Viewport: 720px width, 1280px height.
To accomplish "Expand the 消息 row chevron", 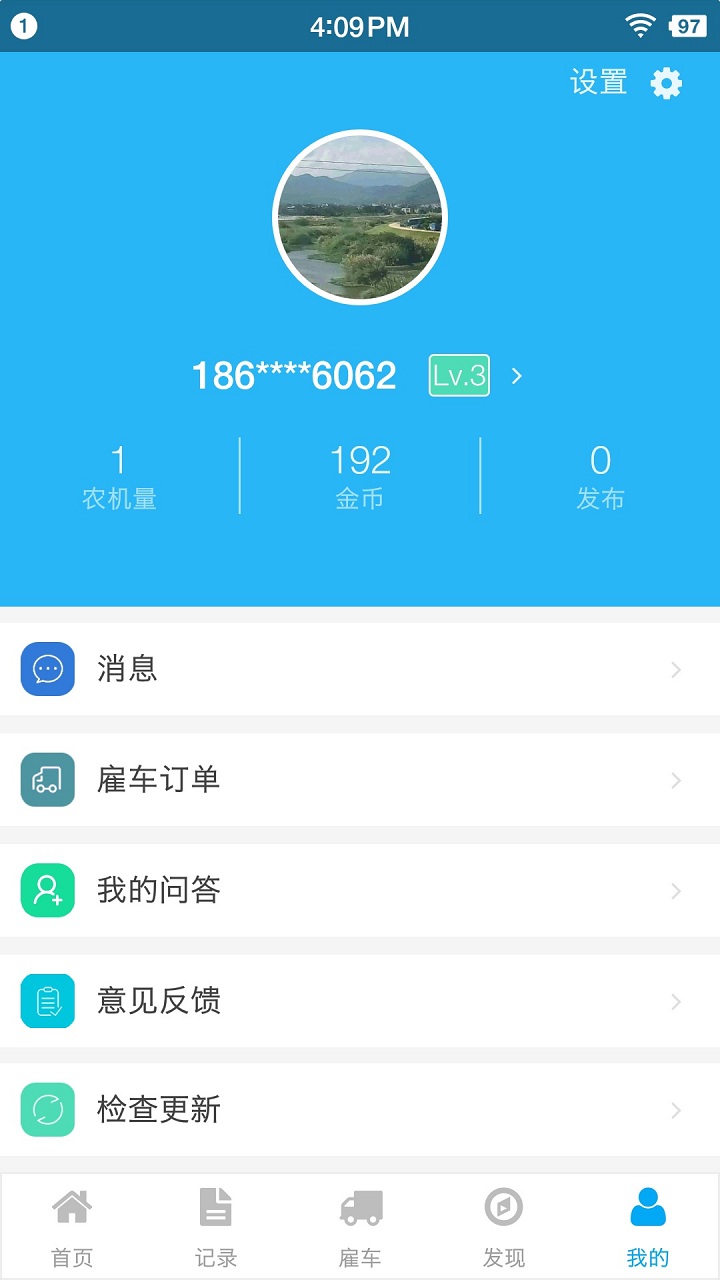I will coord(676,670).
